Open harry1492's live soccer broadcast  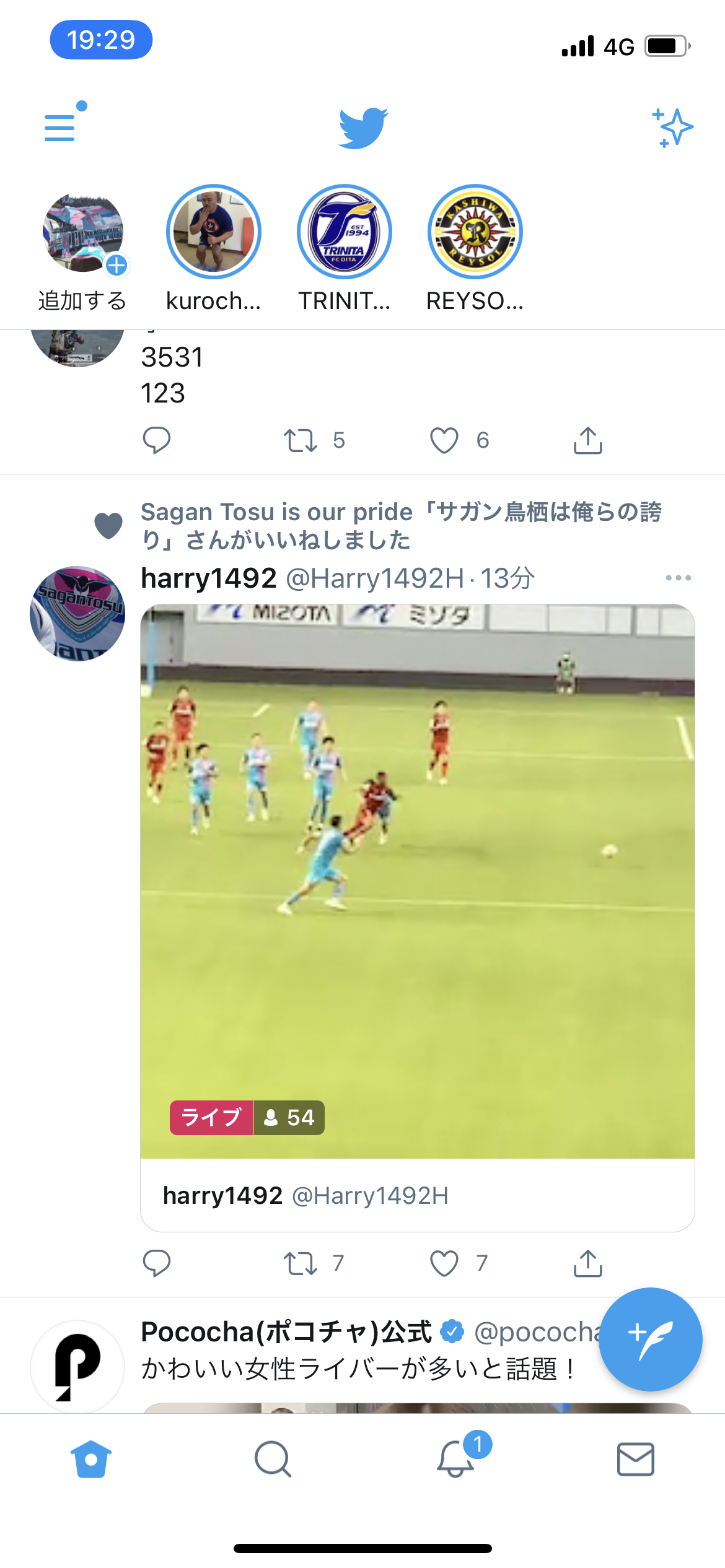(418, 881)
